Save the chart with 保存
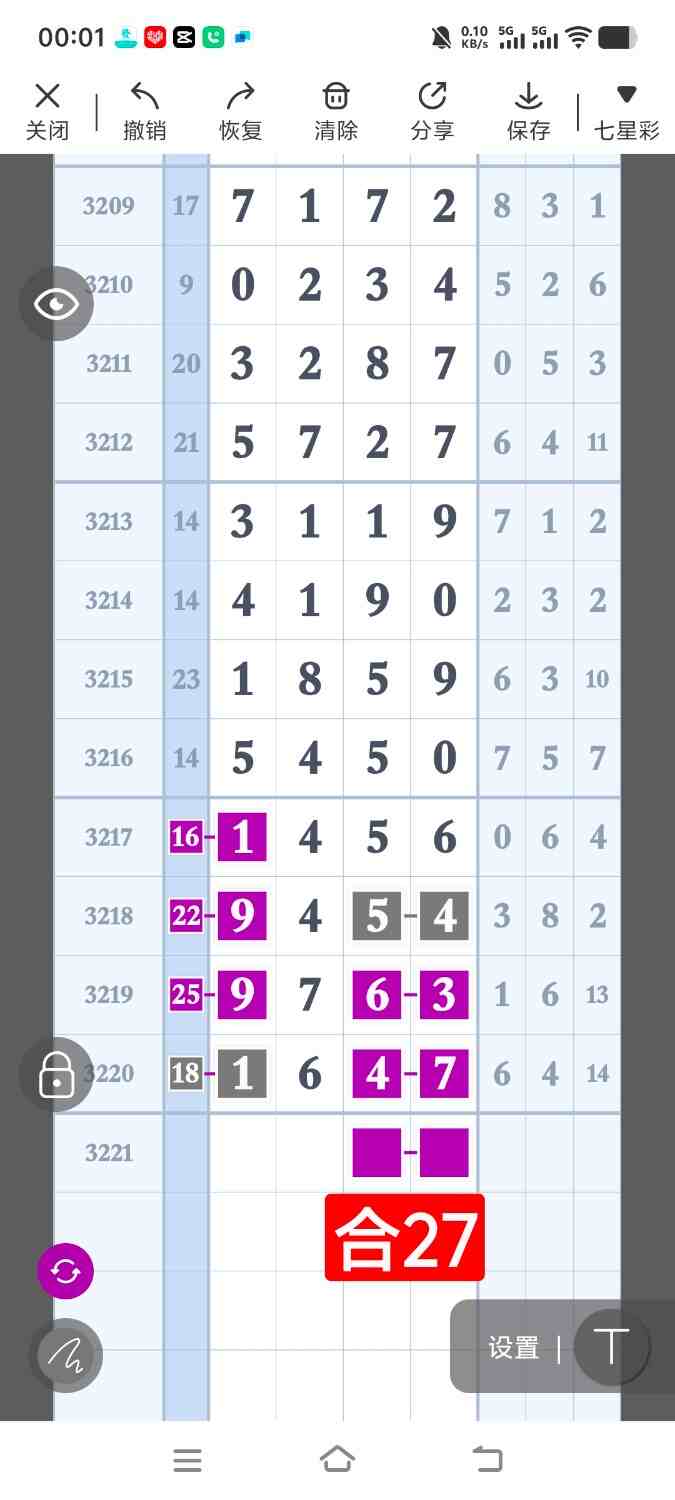 (528, 112)
